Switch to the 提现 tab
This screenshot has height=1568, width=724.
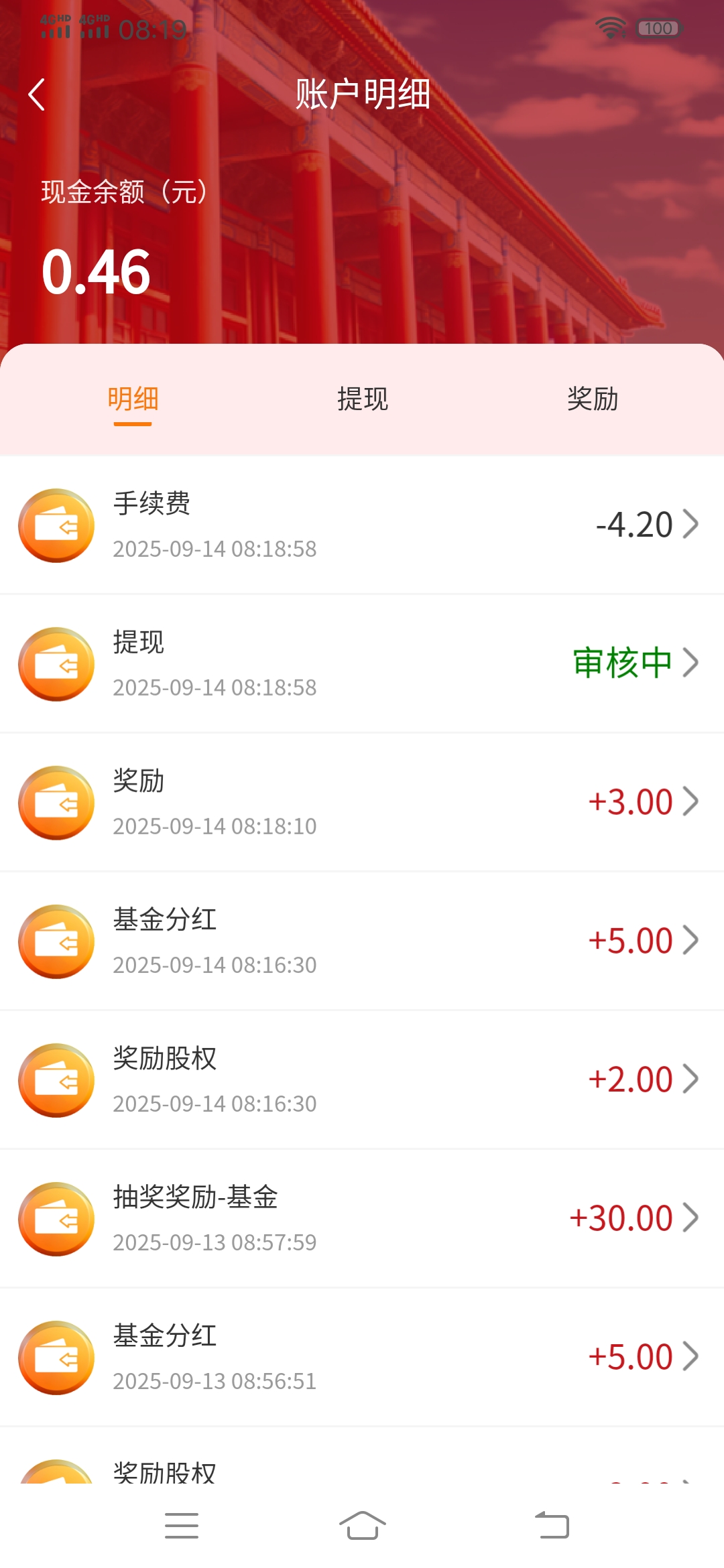coord(362,399)
